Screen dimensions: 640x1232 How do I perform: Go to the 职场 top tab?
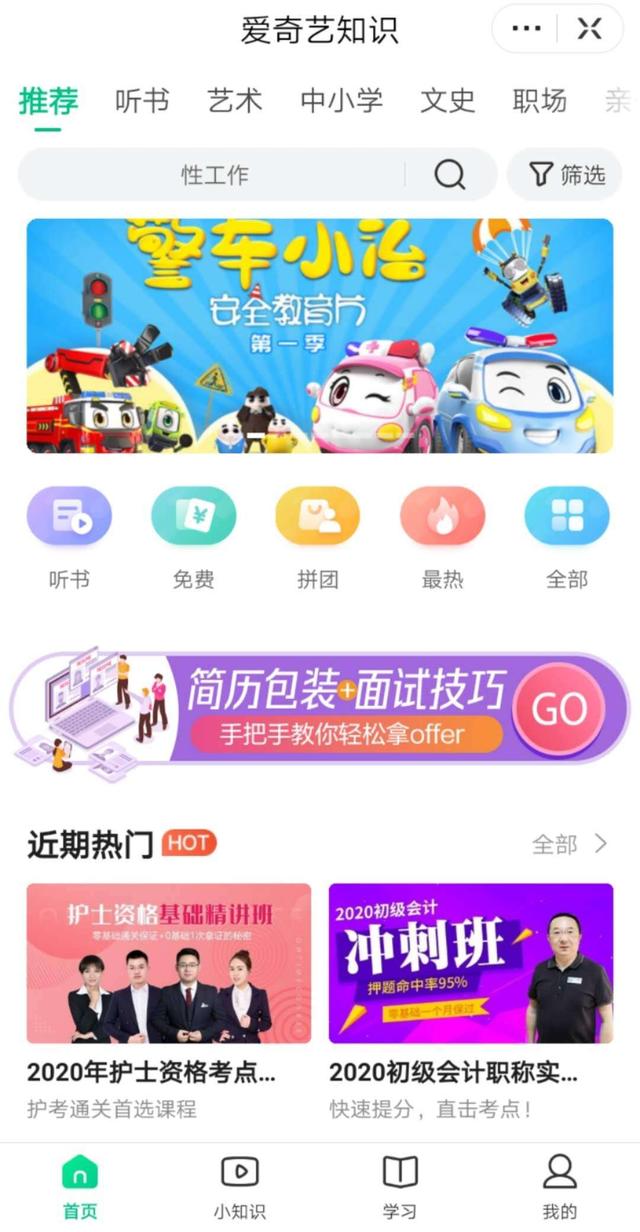pos(540,101)
